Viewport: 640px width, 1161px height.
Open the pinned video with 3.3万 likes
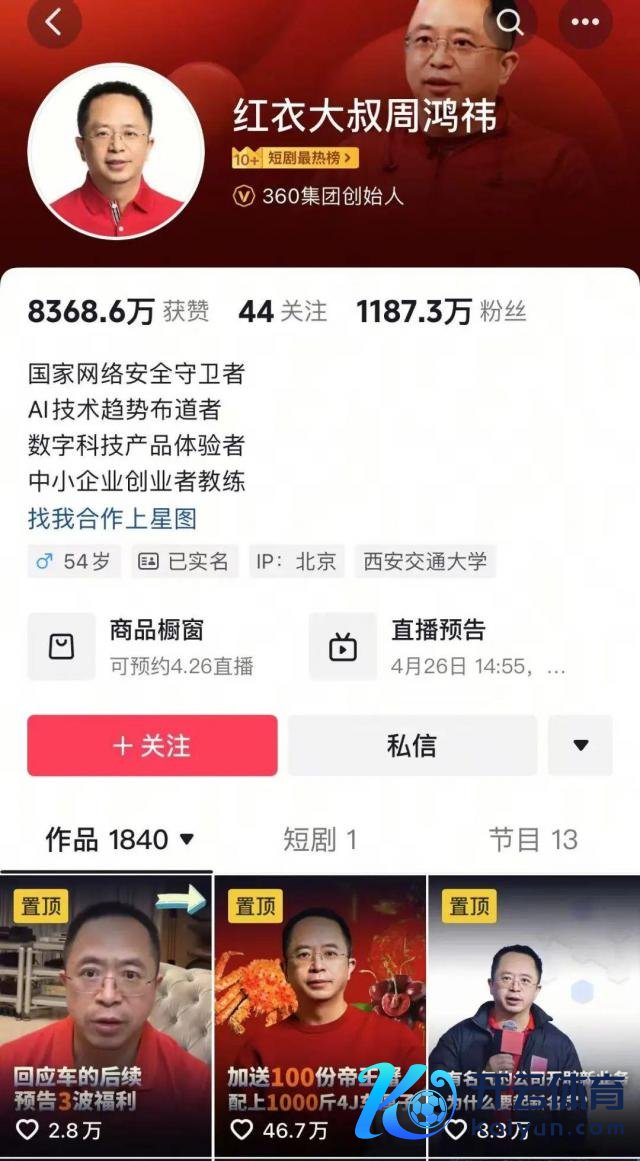pyautogui.click(x=534, y=1010)
